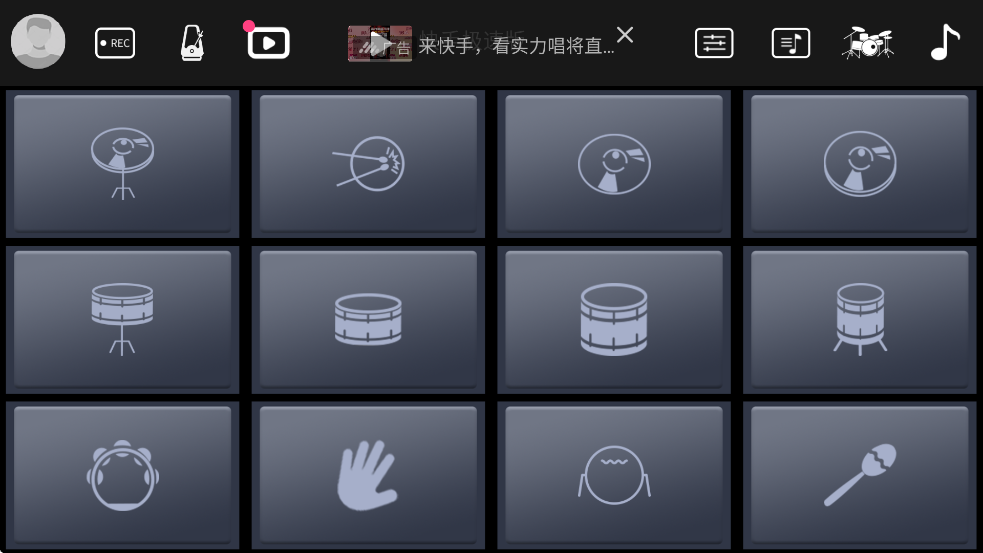Open the drum kit selector

pyautogui.click(x=867, y=43)
